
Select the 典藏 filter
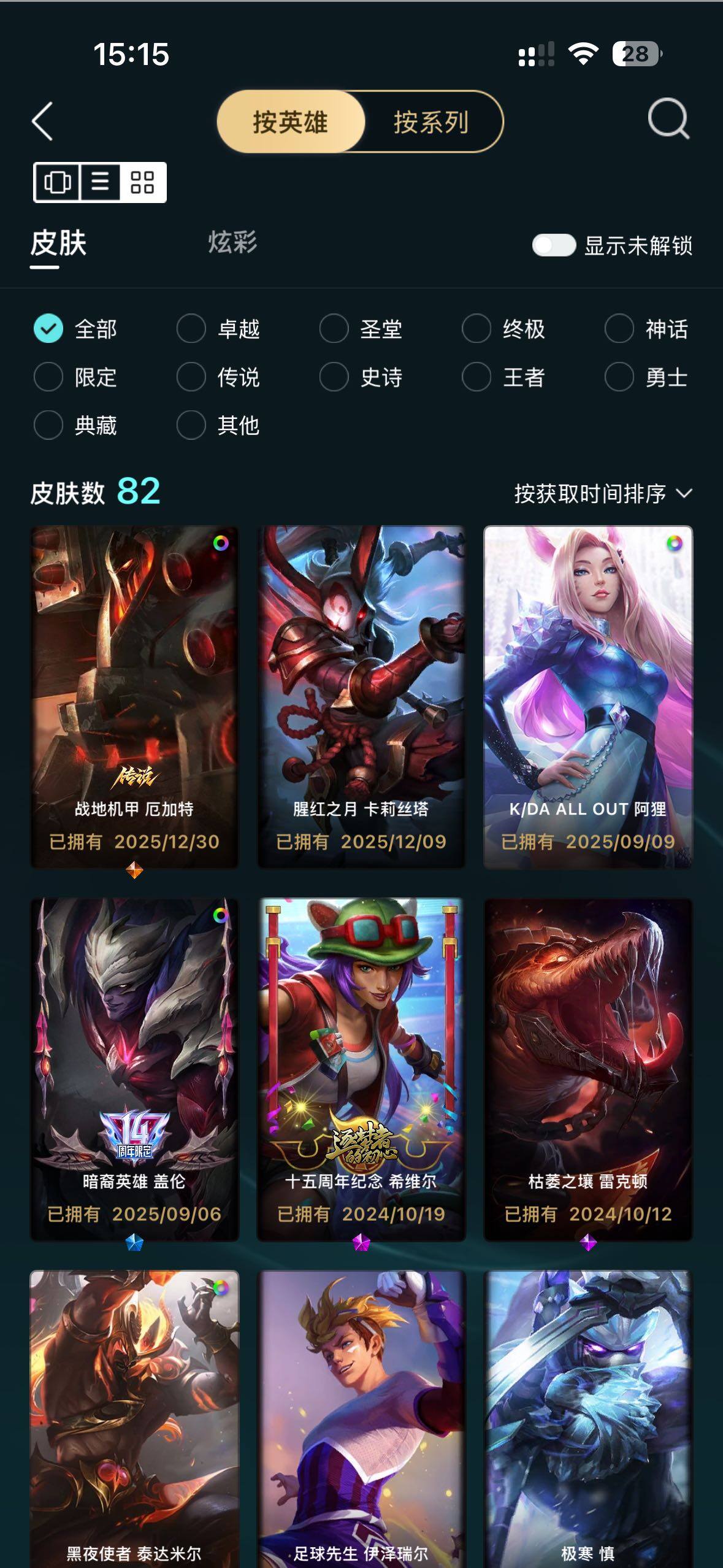pos(48,425)
